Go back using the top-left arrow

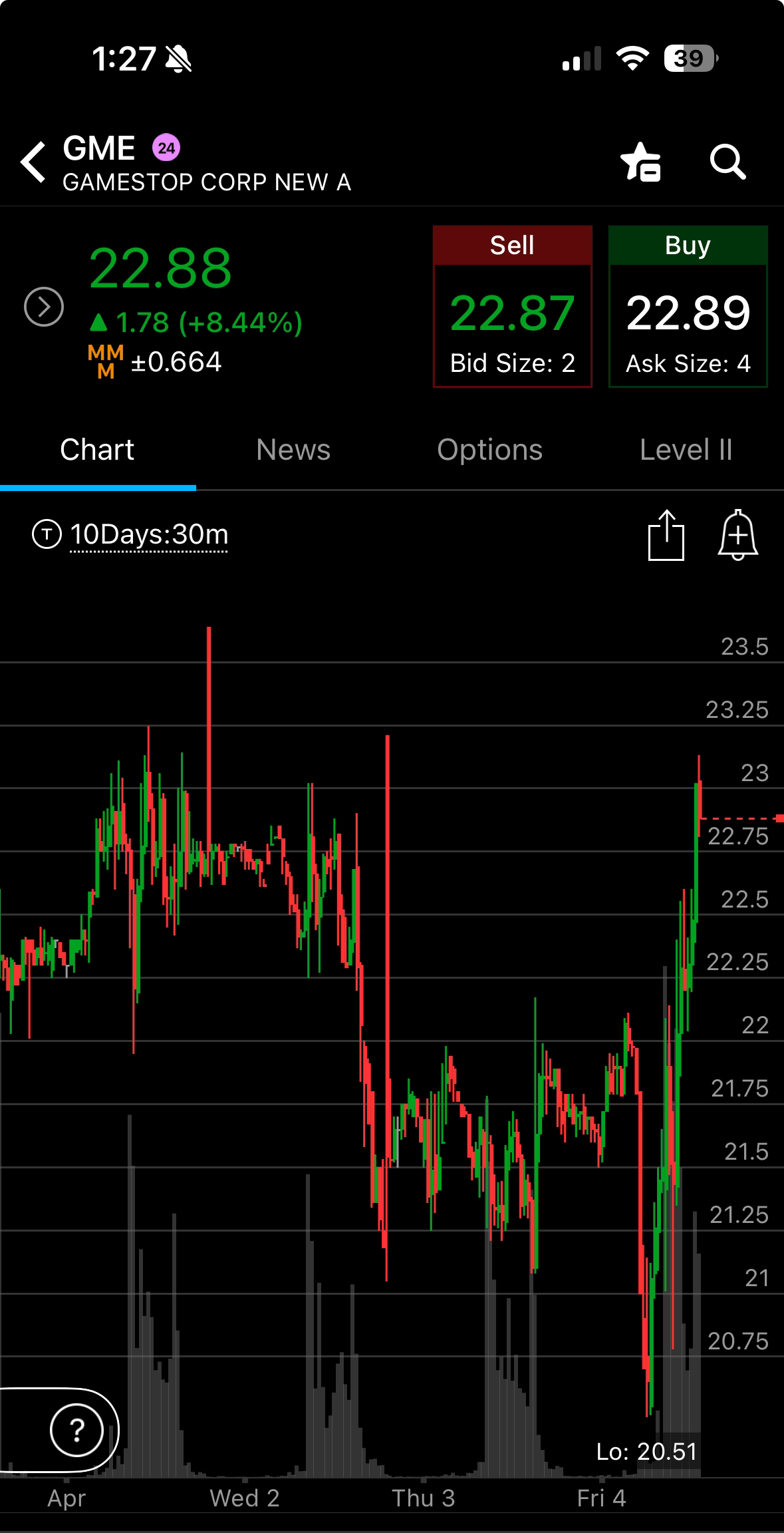tap(33, 162)
